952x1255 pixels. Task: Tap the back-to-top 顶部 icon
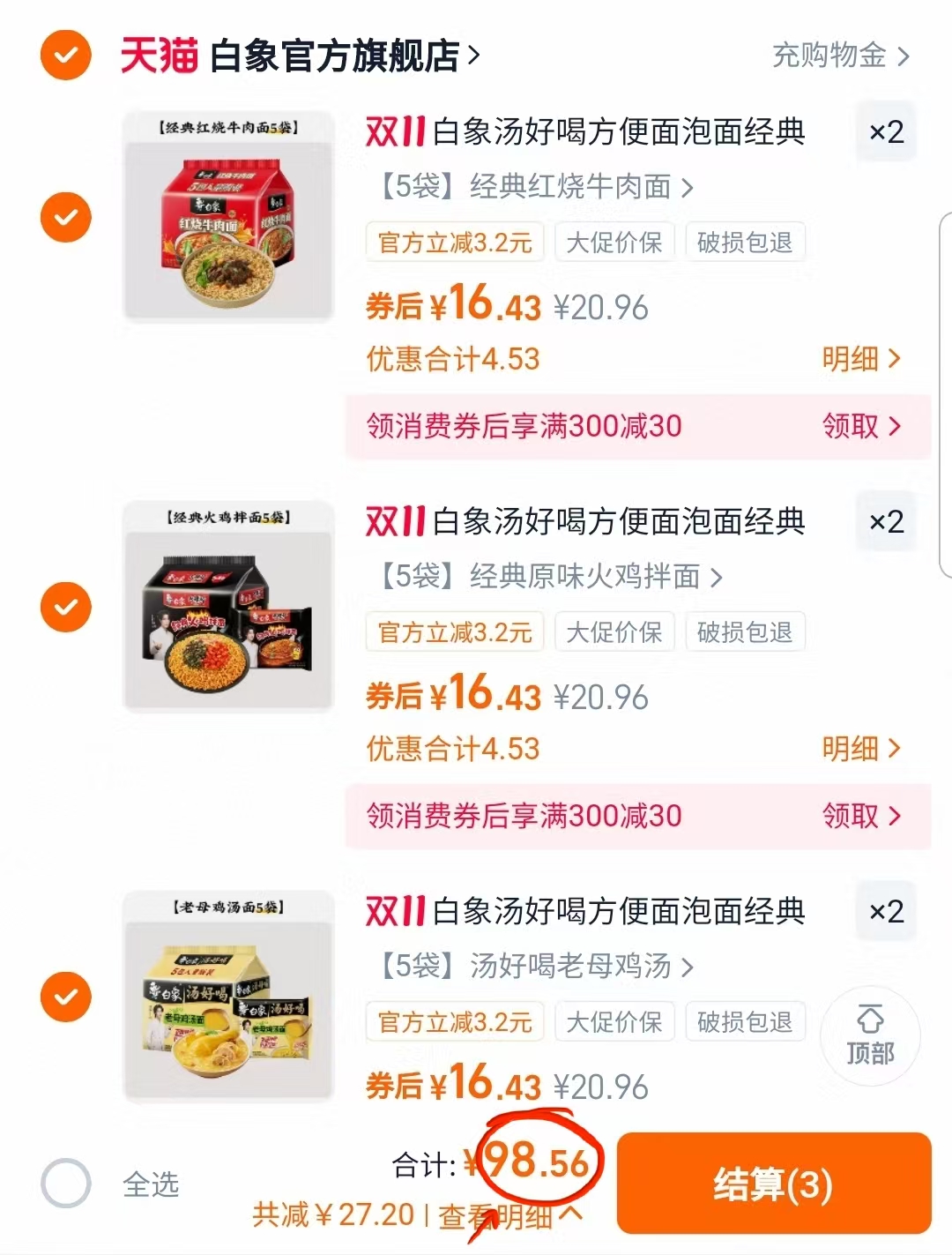[870, 1036]
